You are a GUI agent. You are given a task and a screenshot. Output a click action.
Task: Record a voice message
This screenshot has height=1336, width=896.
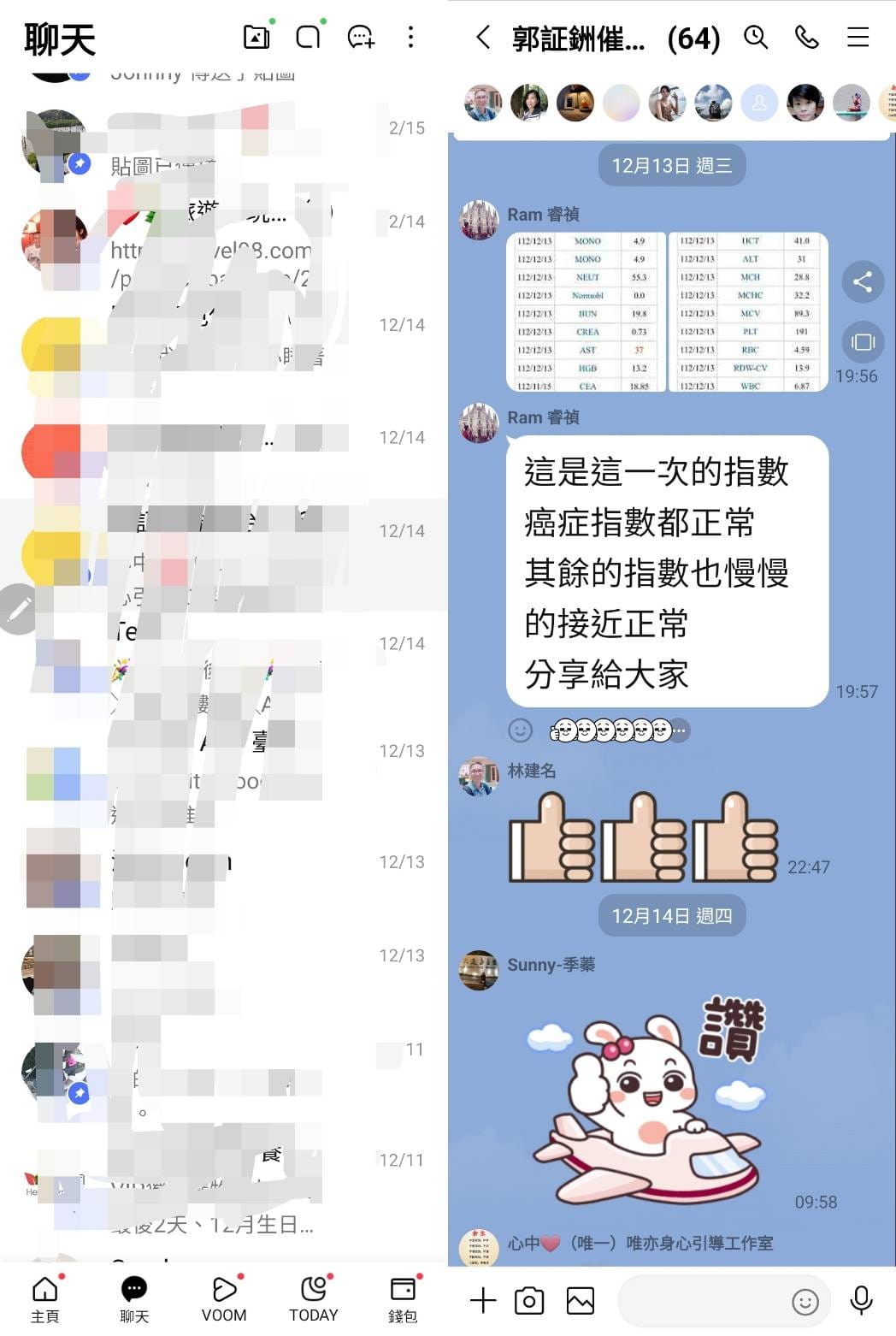point(861,1300)
